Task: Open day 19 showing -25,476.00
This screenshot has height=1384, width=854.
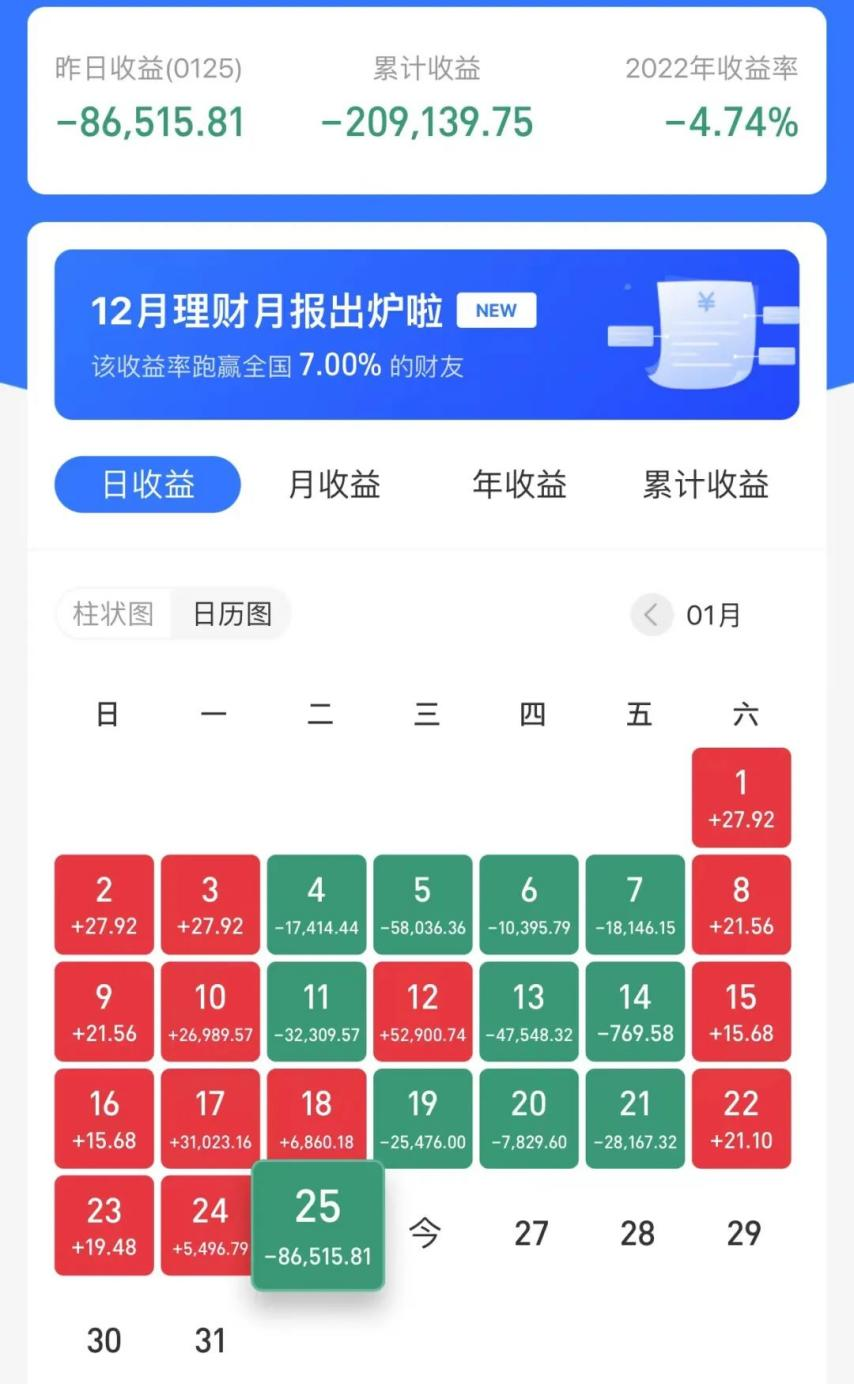Action: [x=422, y=1118]
